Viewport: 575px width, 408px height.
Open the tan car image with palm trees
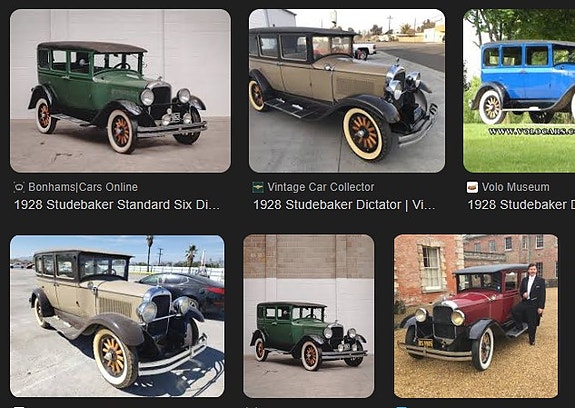pos(117,316)
